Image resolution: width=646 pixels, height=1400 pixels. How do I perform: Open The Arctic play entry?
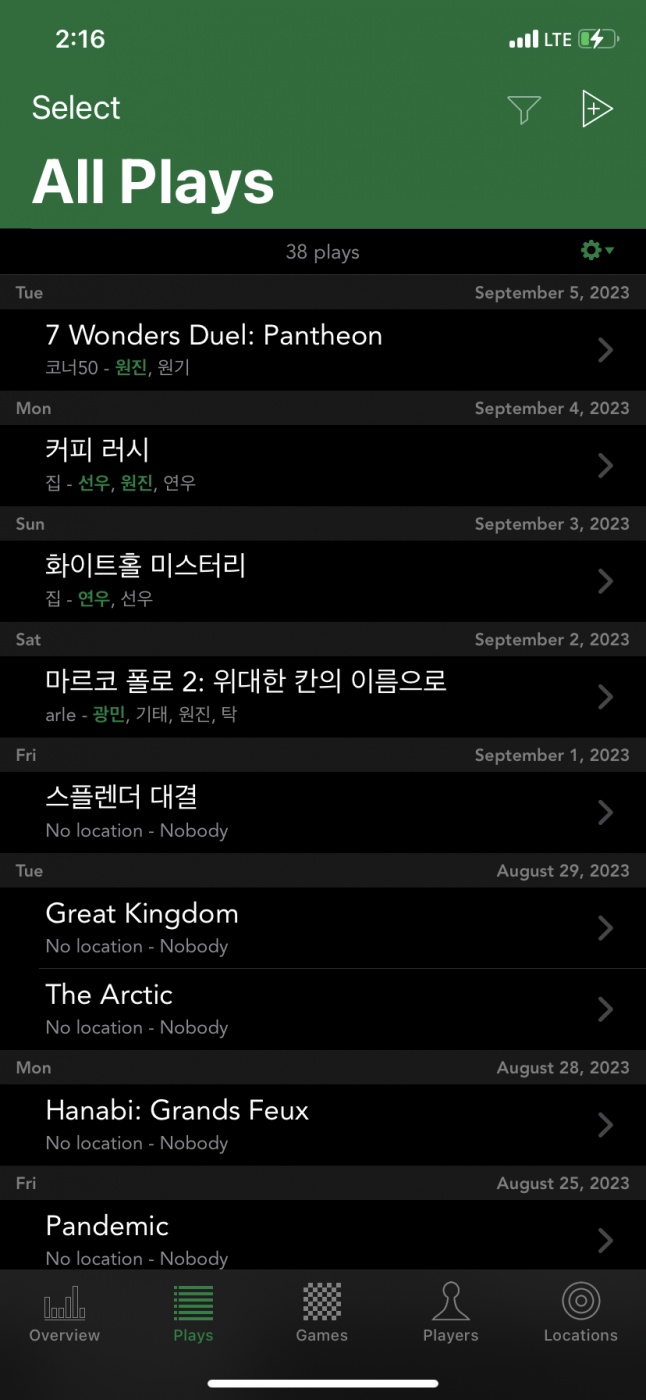tap(322, 1009)
